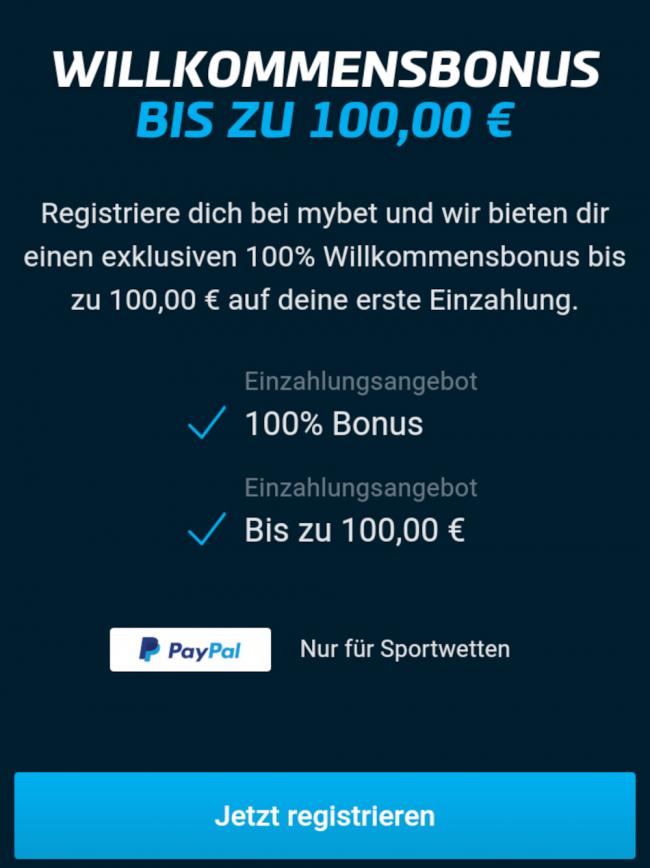Tap the Jetzt registrieren button

[x=324, y=815]
